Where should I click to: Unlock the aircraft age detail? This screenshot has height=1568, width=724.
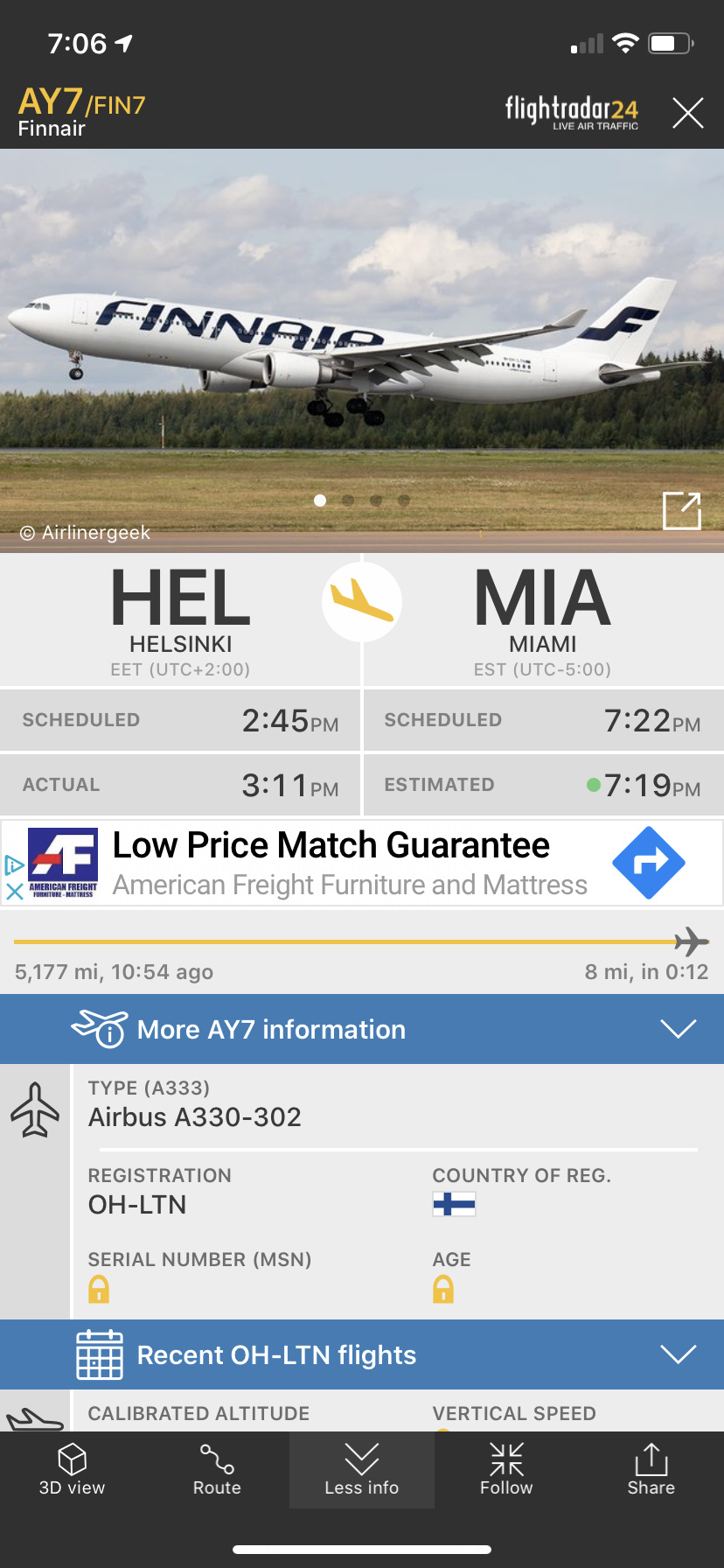point(443,1289)
